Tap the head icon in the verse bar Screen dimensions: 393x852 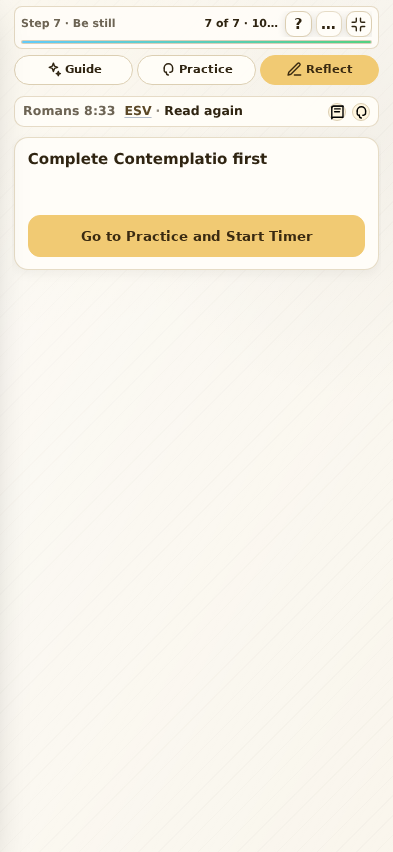361,112
